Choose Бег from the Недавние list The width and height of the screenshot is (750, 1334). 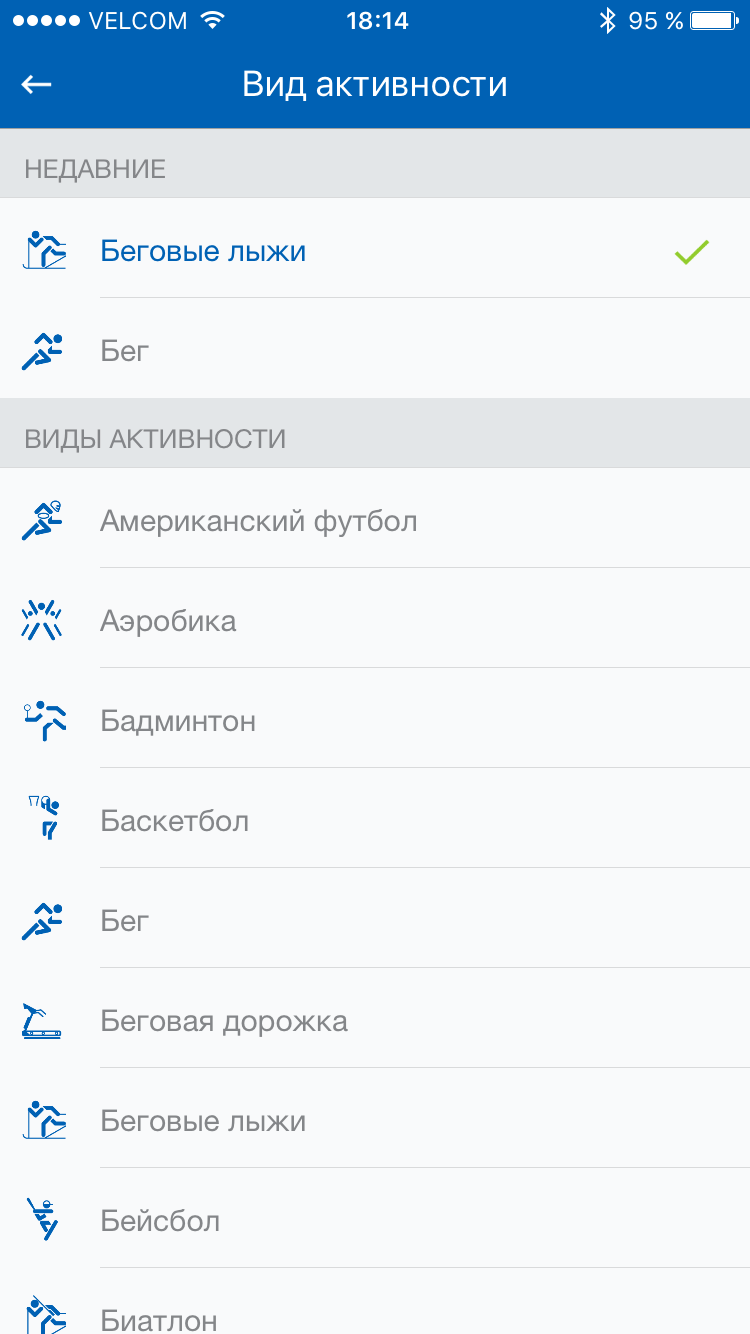point(125,351)
